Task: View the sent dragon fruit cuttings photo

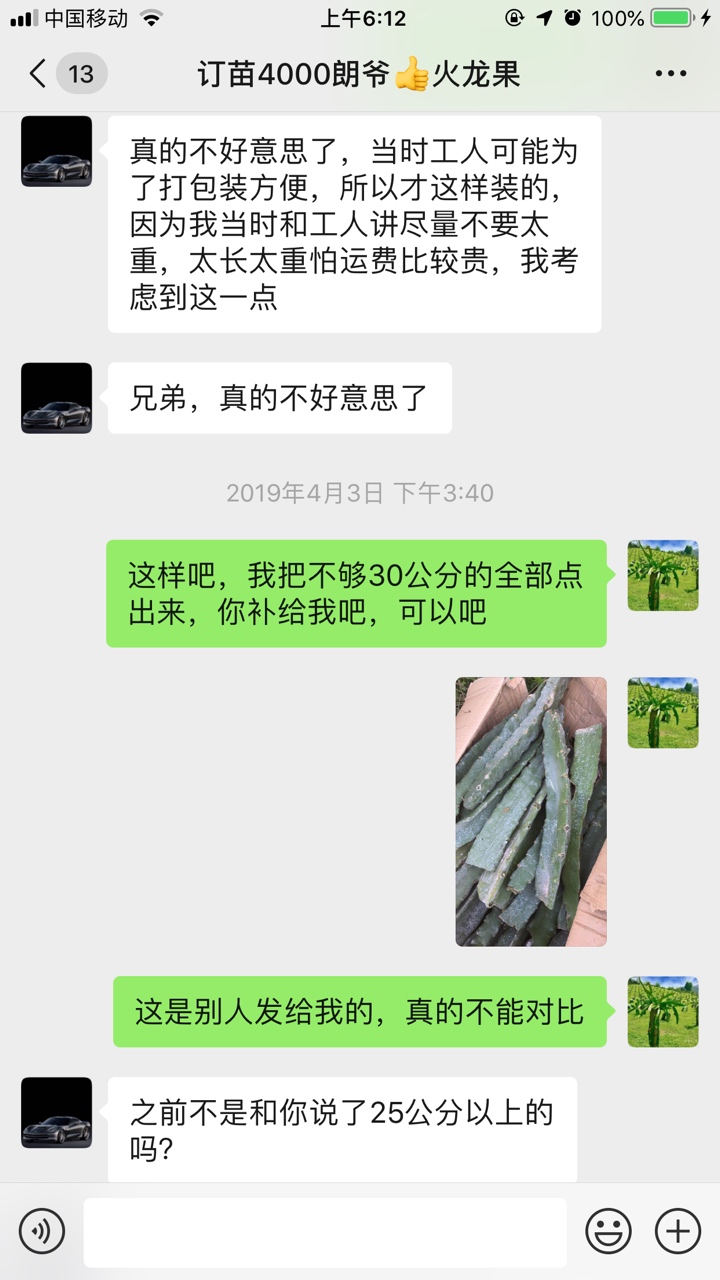Action: (x=531, y=811)
